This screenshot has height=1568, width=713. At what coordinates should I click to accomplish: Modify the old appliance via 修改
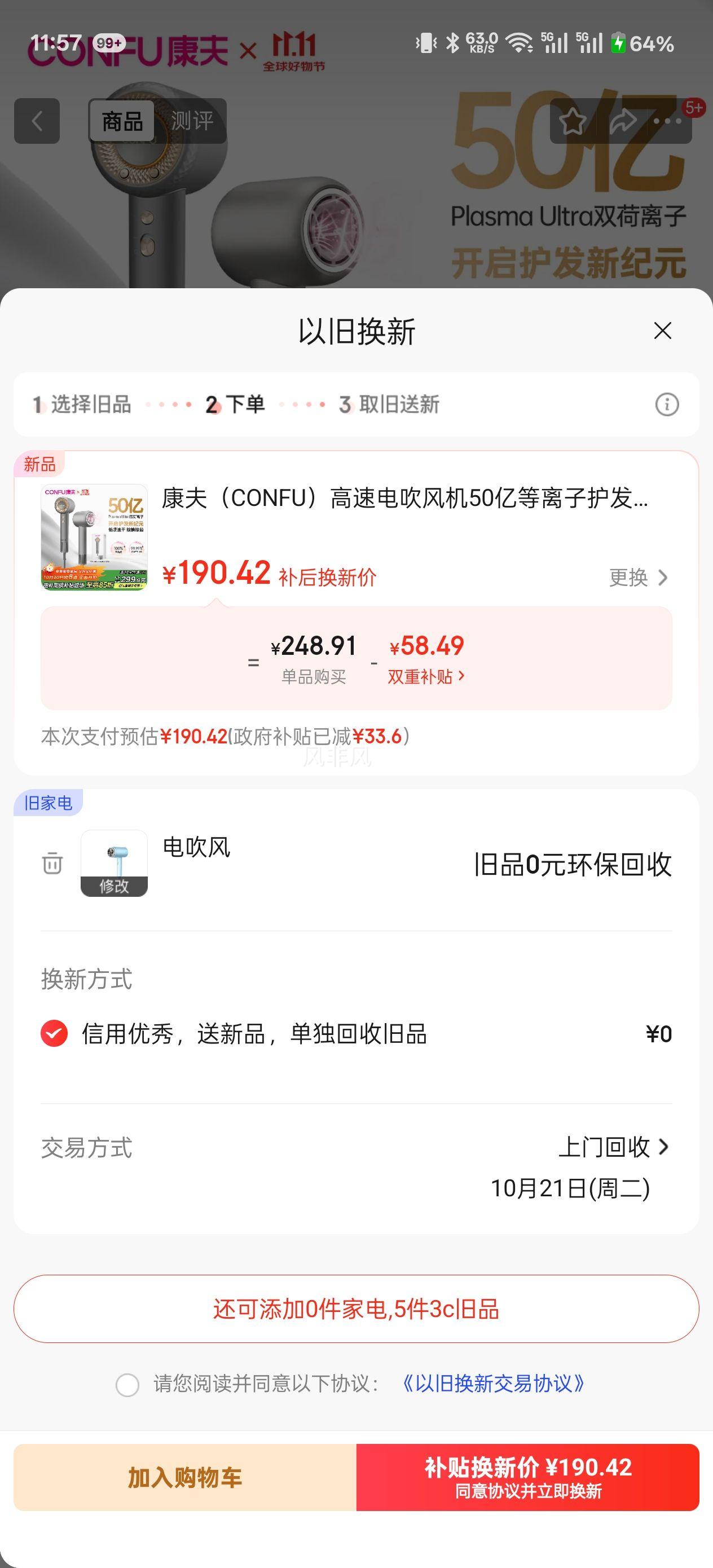(114, 886)
